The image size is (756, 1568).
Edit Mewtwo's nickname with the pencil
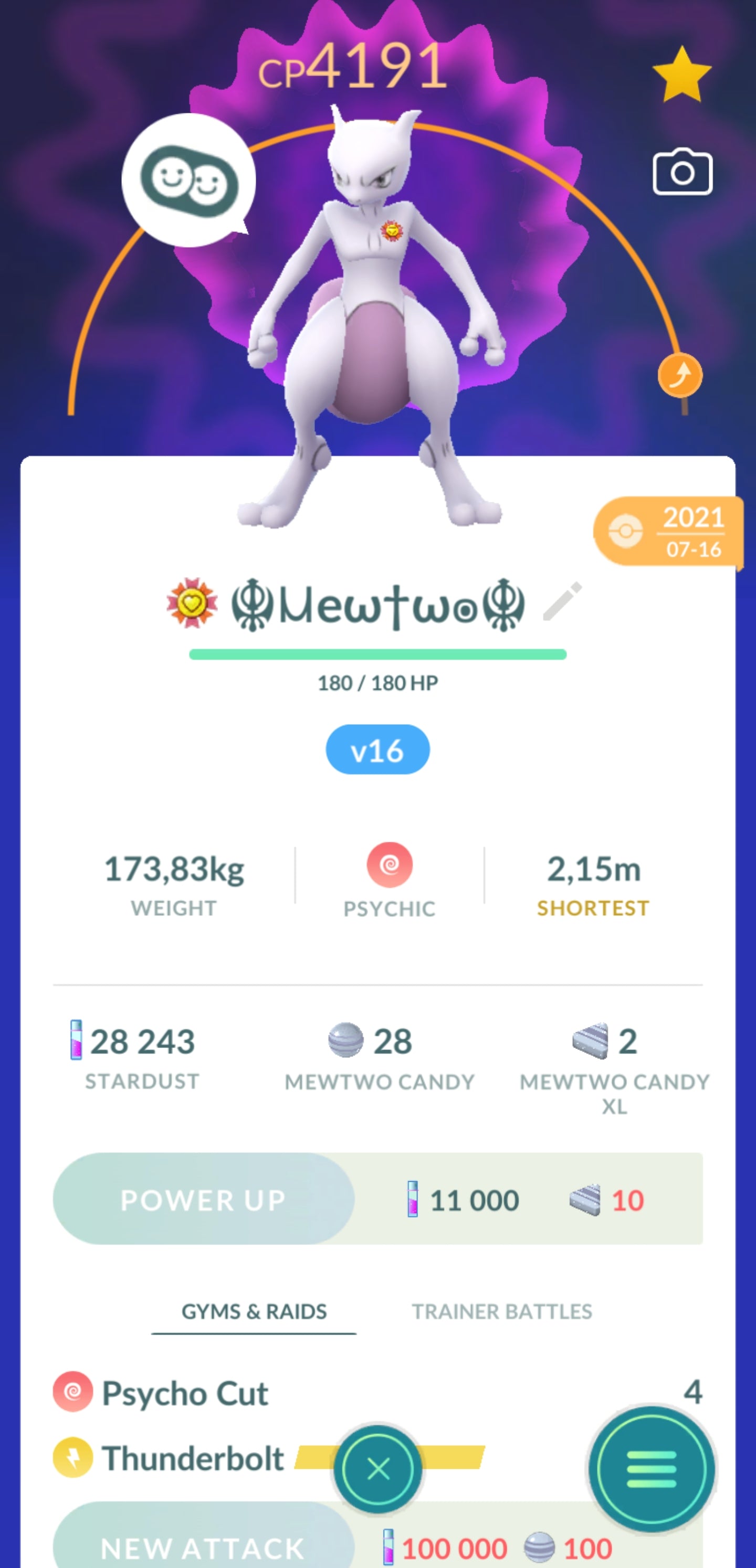coord(562,602)
